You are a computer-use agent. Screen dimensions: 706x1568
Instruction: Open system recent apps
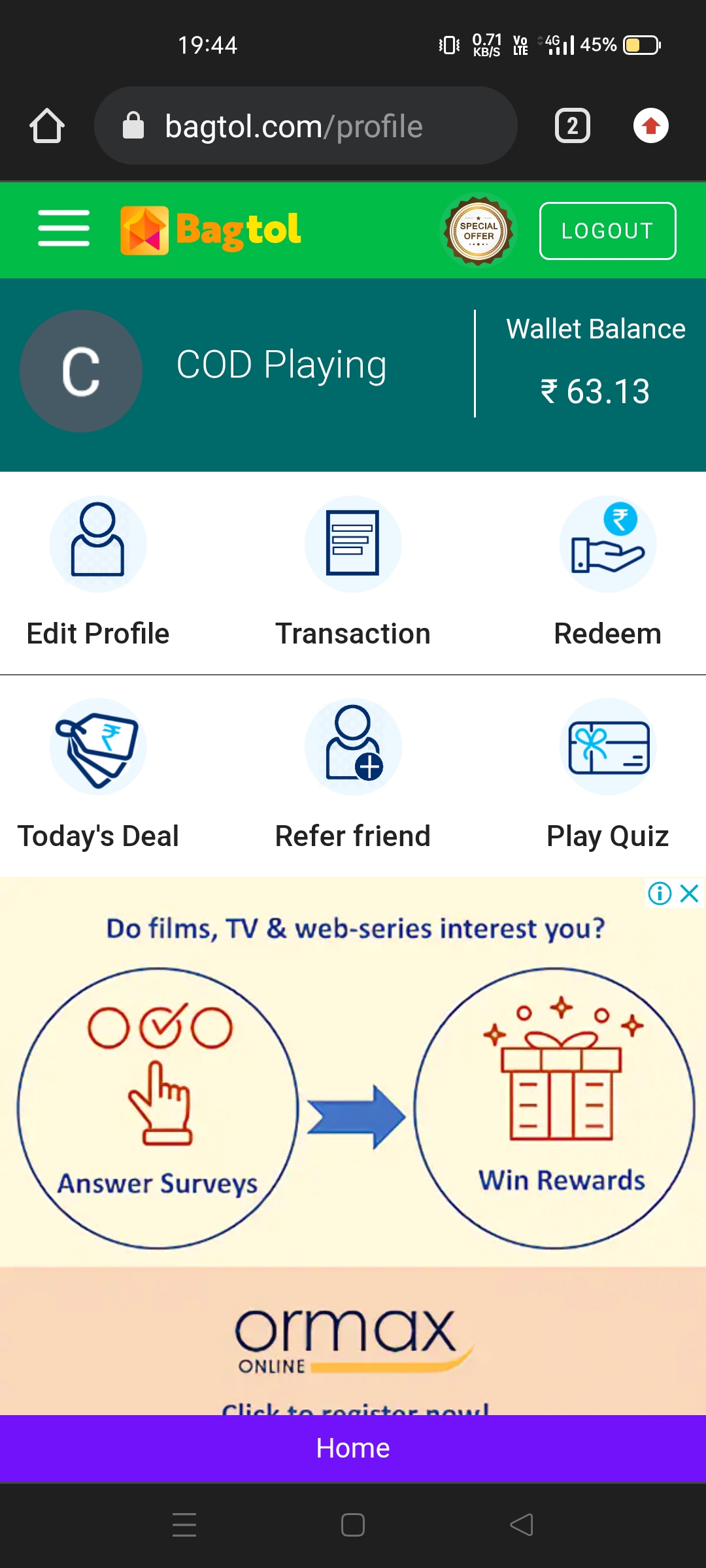[x=184, y=1525]
